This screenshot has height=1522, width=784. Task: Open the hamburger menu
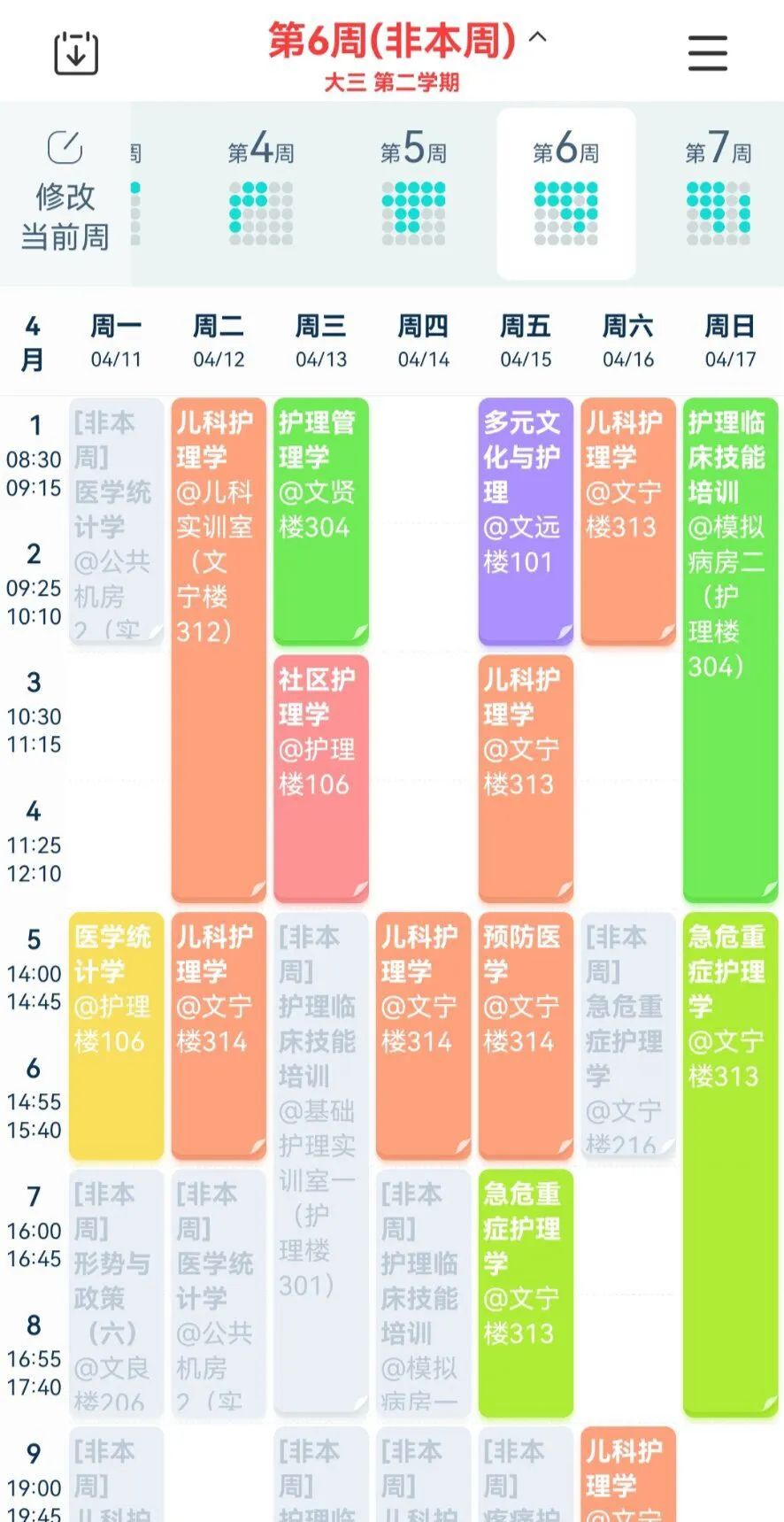pyautogui.click(x=708, y=53)
